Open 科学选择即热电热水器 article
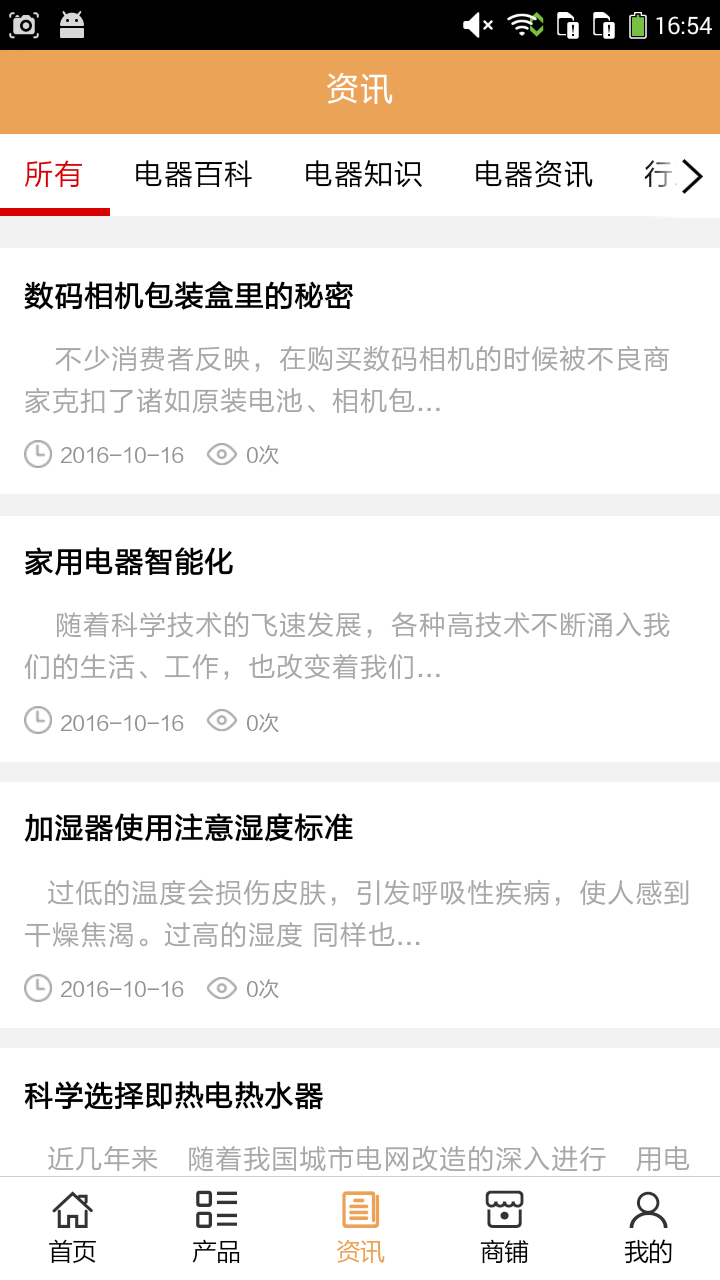Viewport: 720px width, 1280px height. pos(174,1096)
